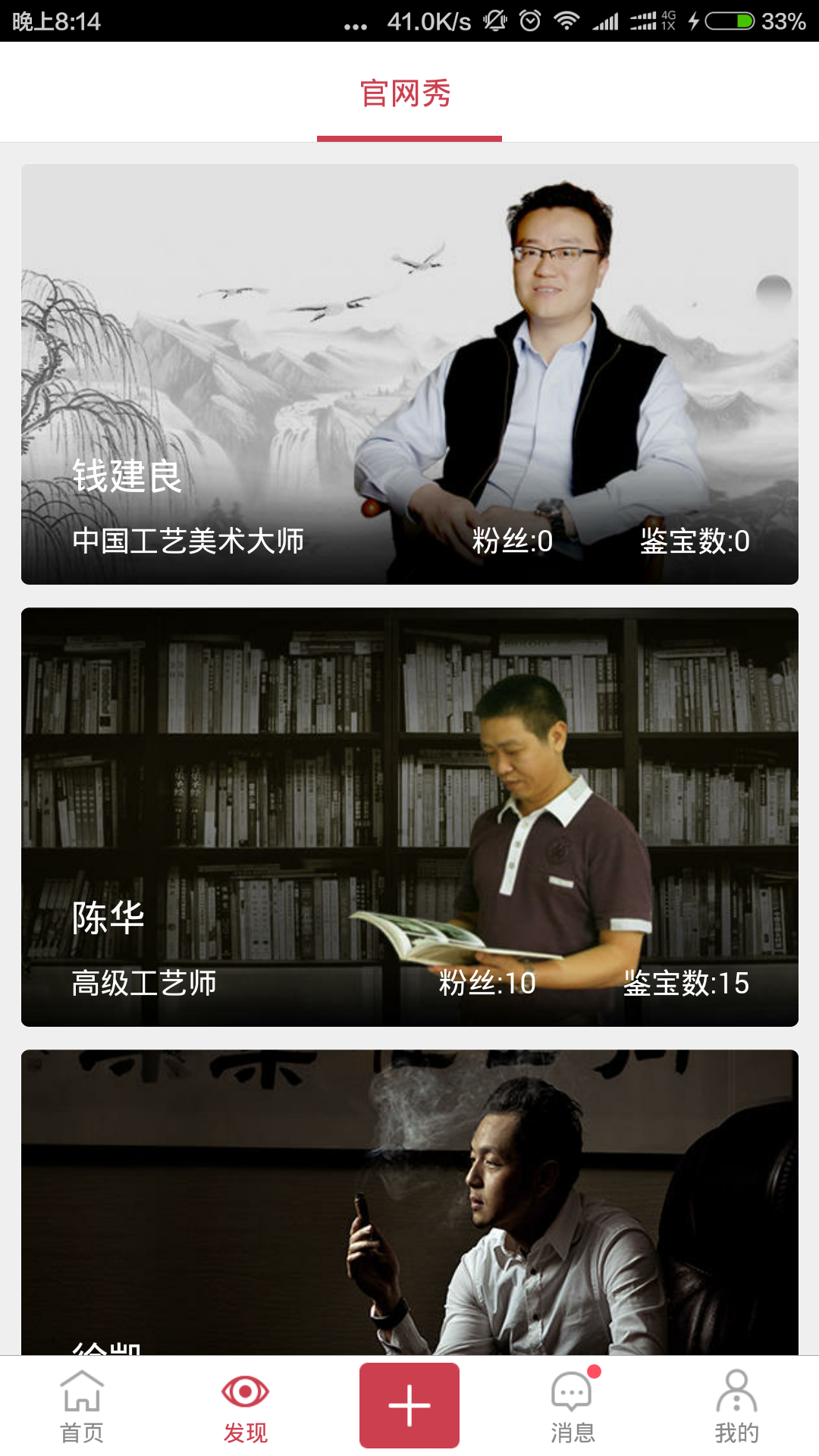Switch to the 发现 tab
819x1456 pixels.
[x=245, y=1407]
